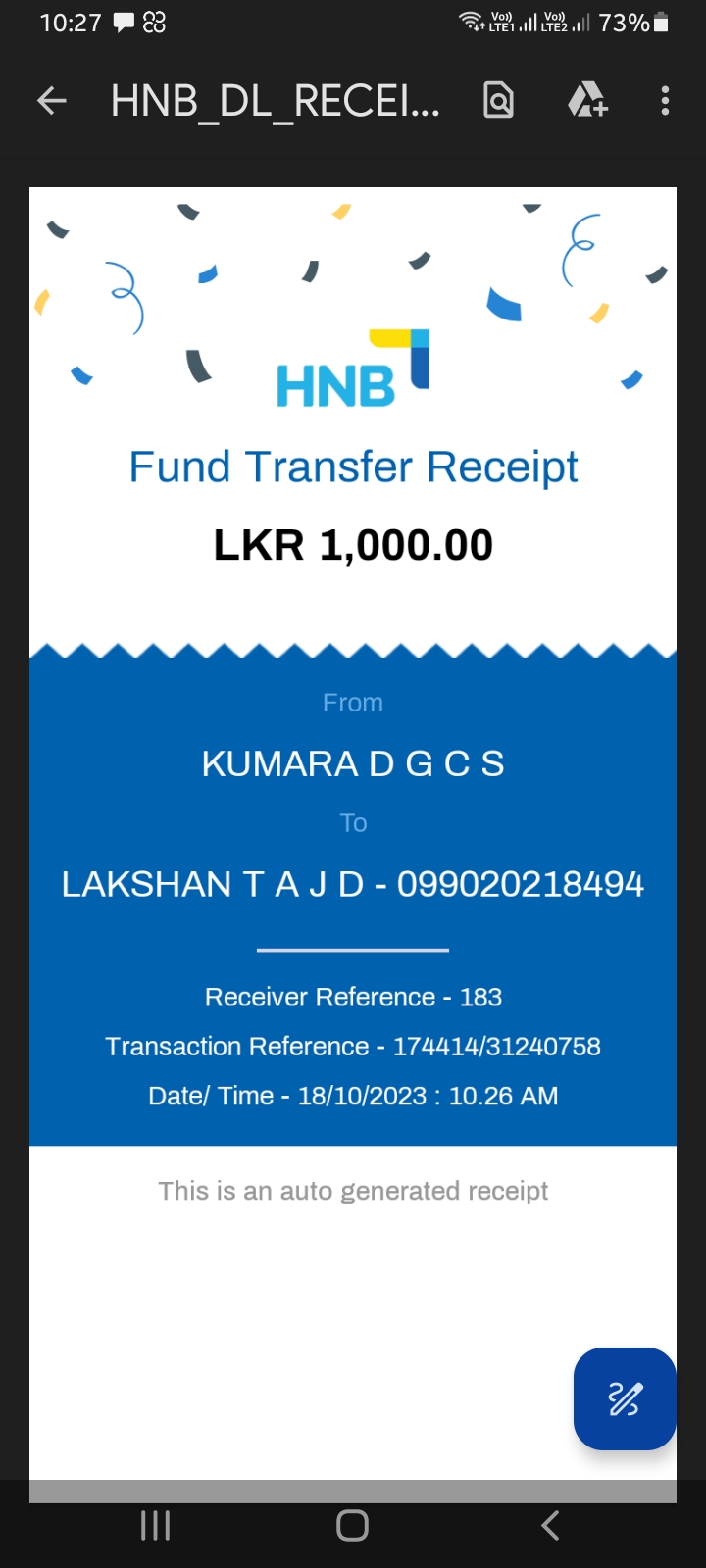706x1568 pixels.
Task: Open recent apps from the navigation bar
Action: point(156,1525)
